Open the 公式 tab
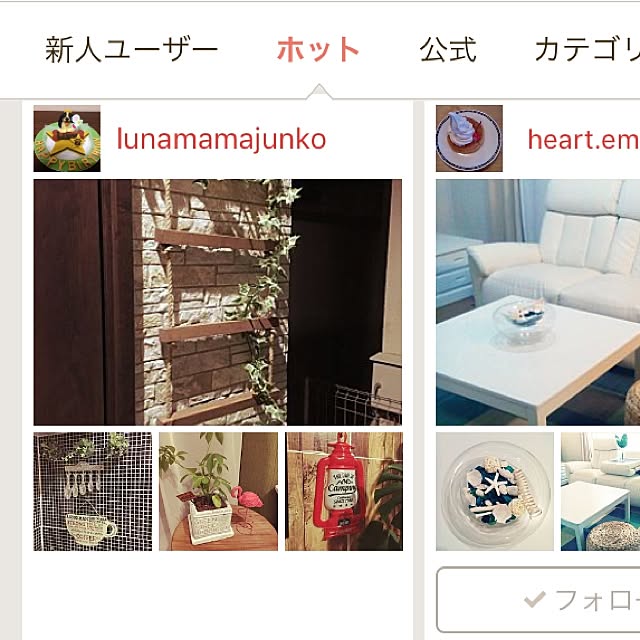The width and height of the screenshot is (640, 640). 447,50
